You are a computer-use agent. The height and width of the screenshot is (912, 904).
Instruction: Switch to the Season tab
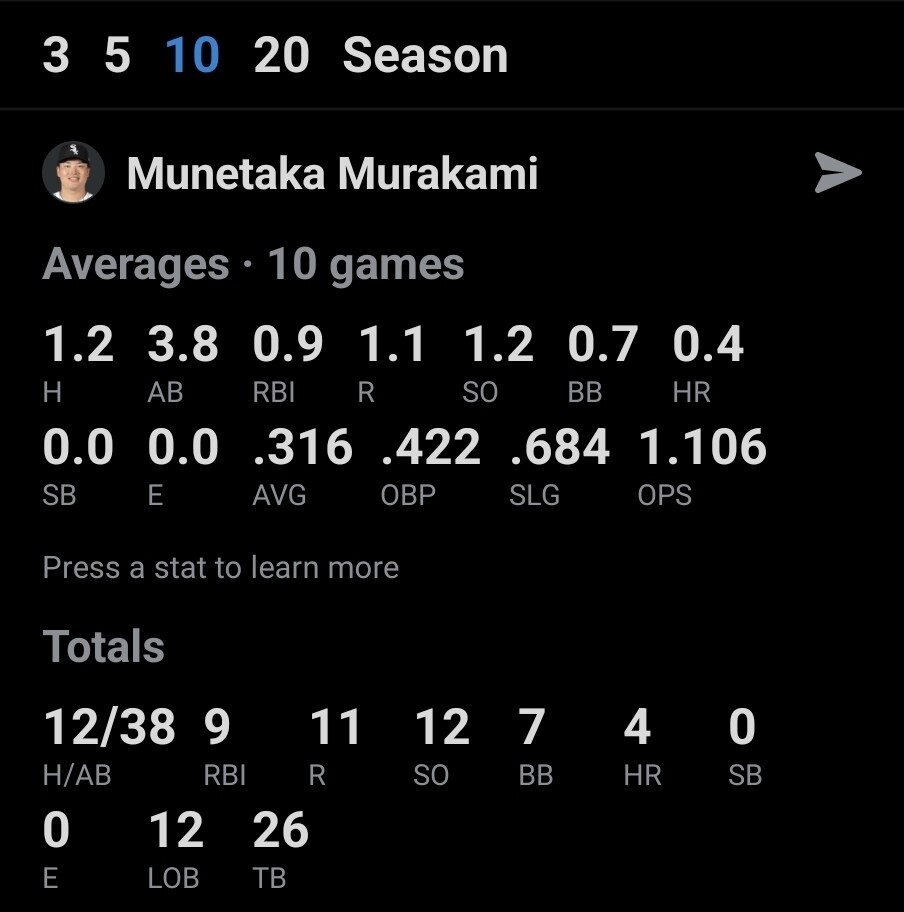coord(425,55)
